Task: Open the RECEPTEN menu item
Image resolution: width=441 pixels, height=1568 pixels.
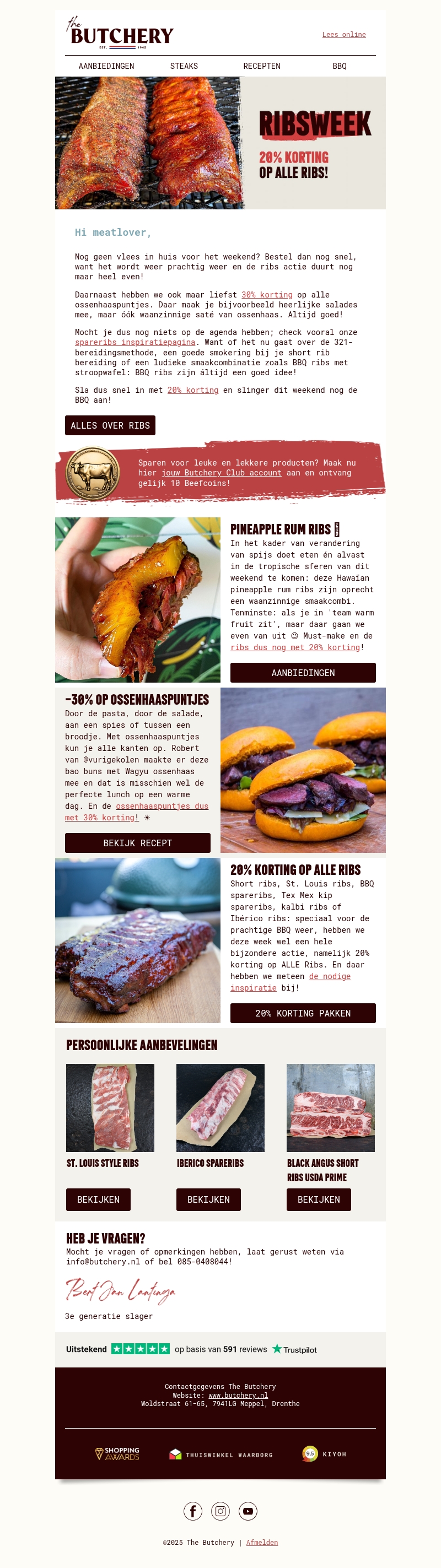Action: tap(261, 66)
